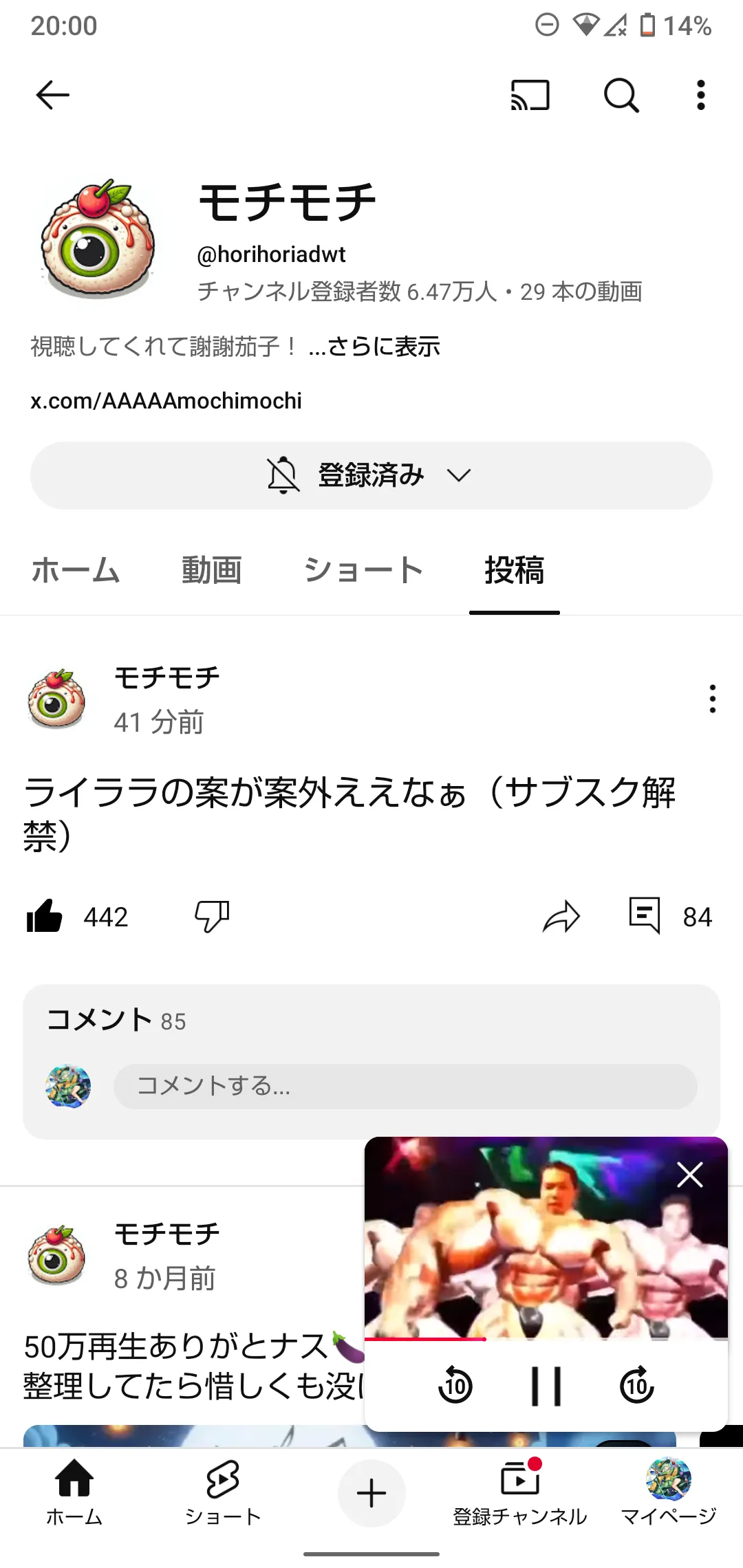Open the x.com/AAAAAmochimochi link
This screenshot has width=743, height=1568.
[x=166, y=400]
